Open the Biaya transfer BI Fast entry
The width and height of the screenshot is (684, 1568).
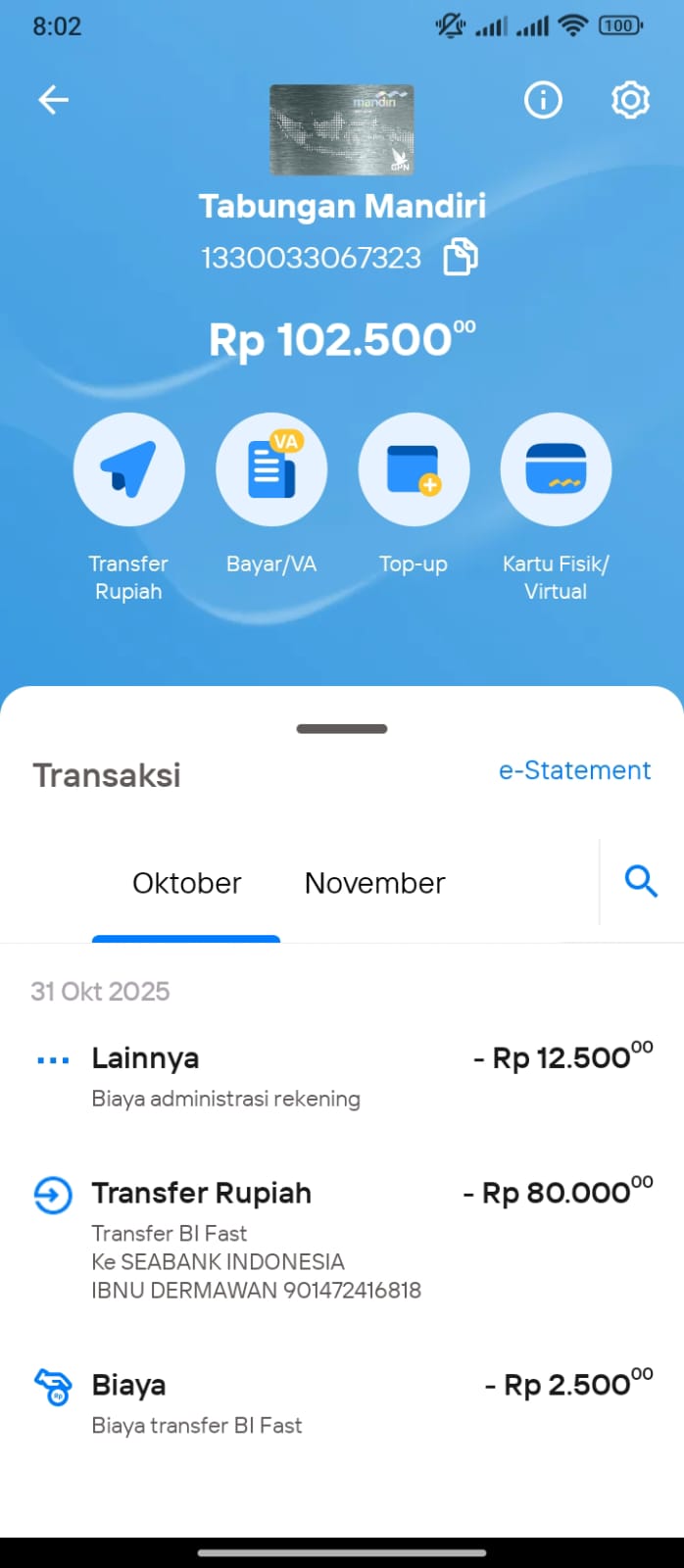[x=342, y=1402]
